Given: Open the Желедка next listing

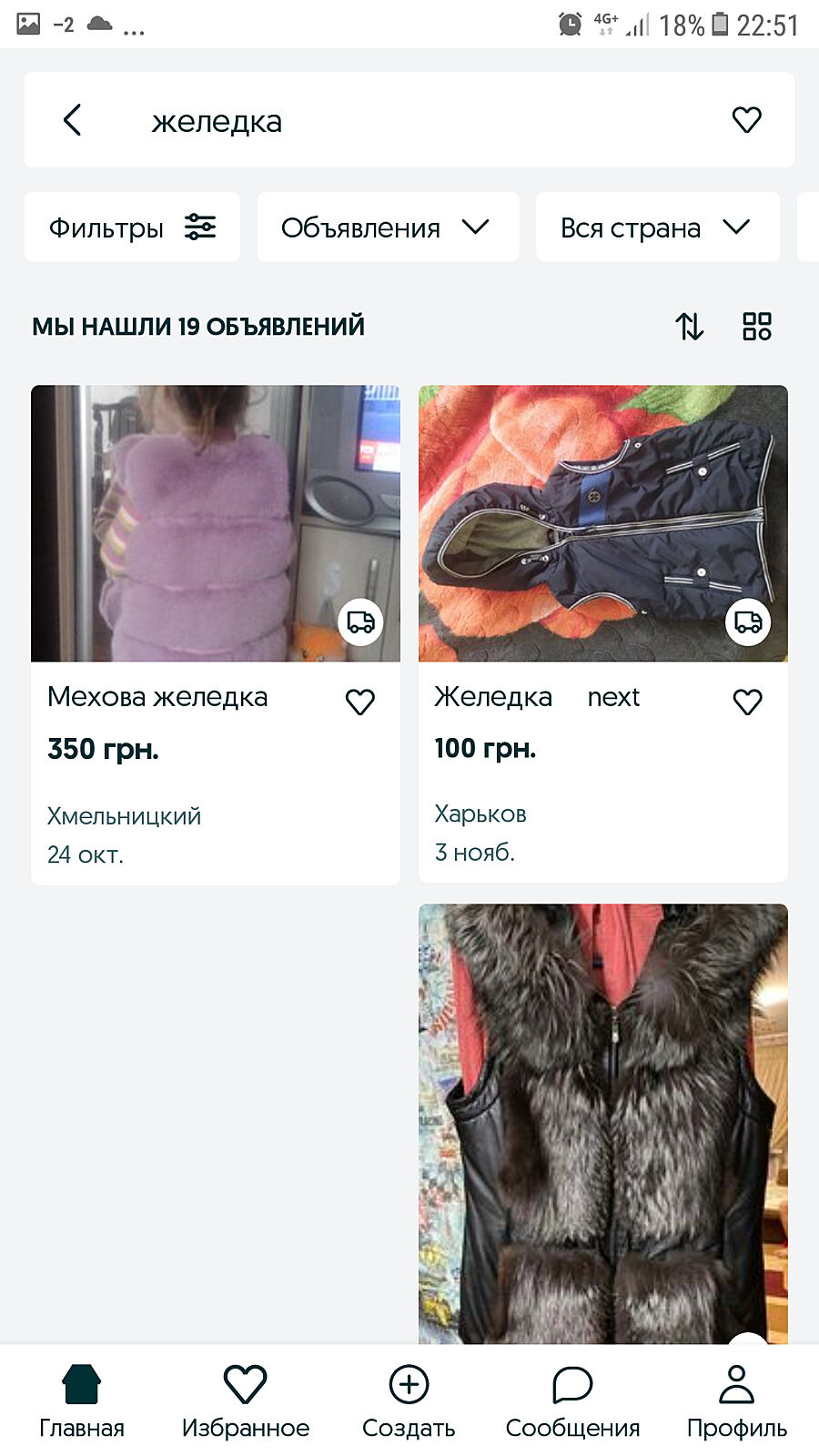Looking at the screenshot, I should pyautogui.click(x=602, y=524).
